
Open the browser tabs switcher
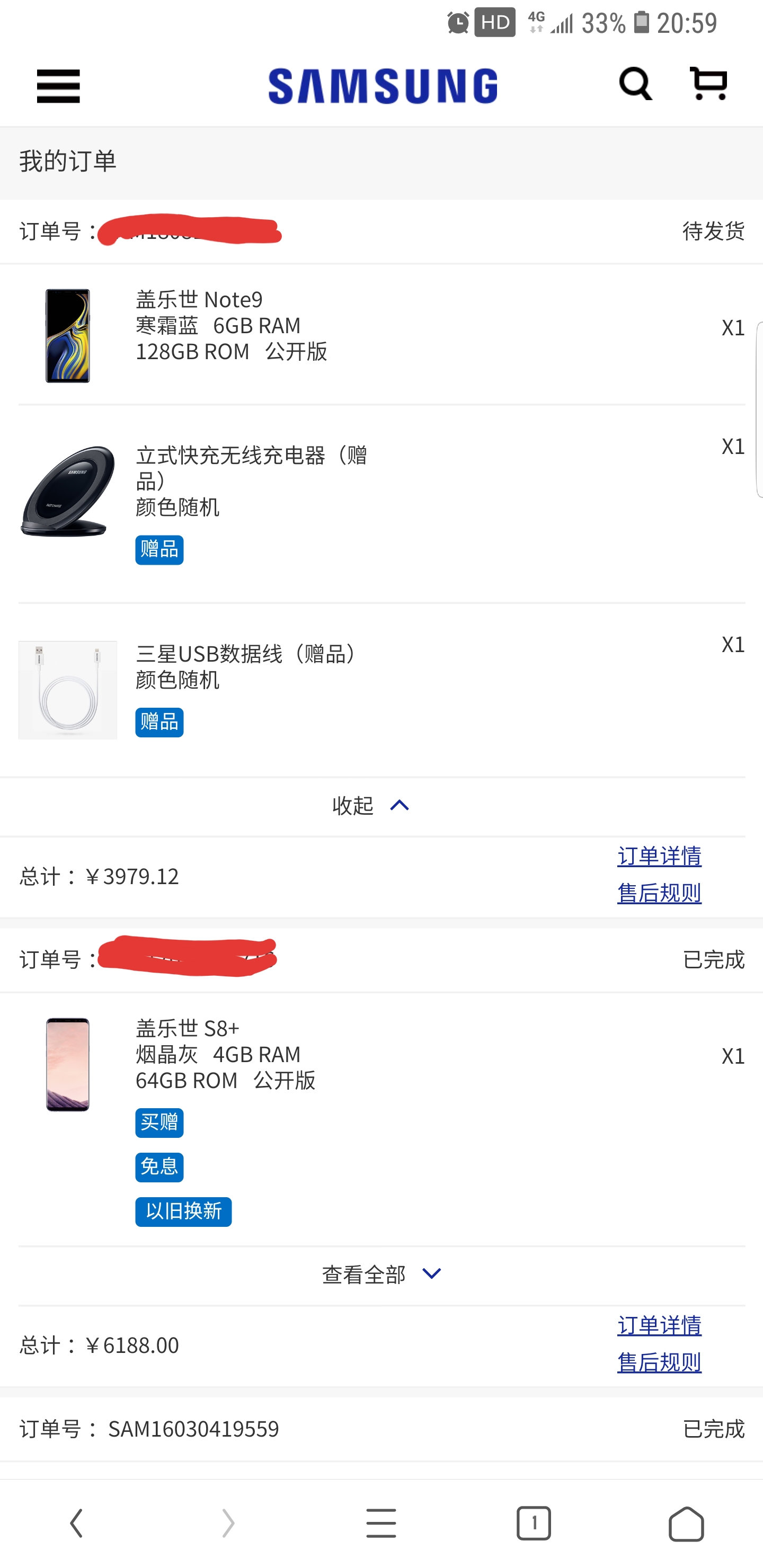click(534, 1523)
